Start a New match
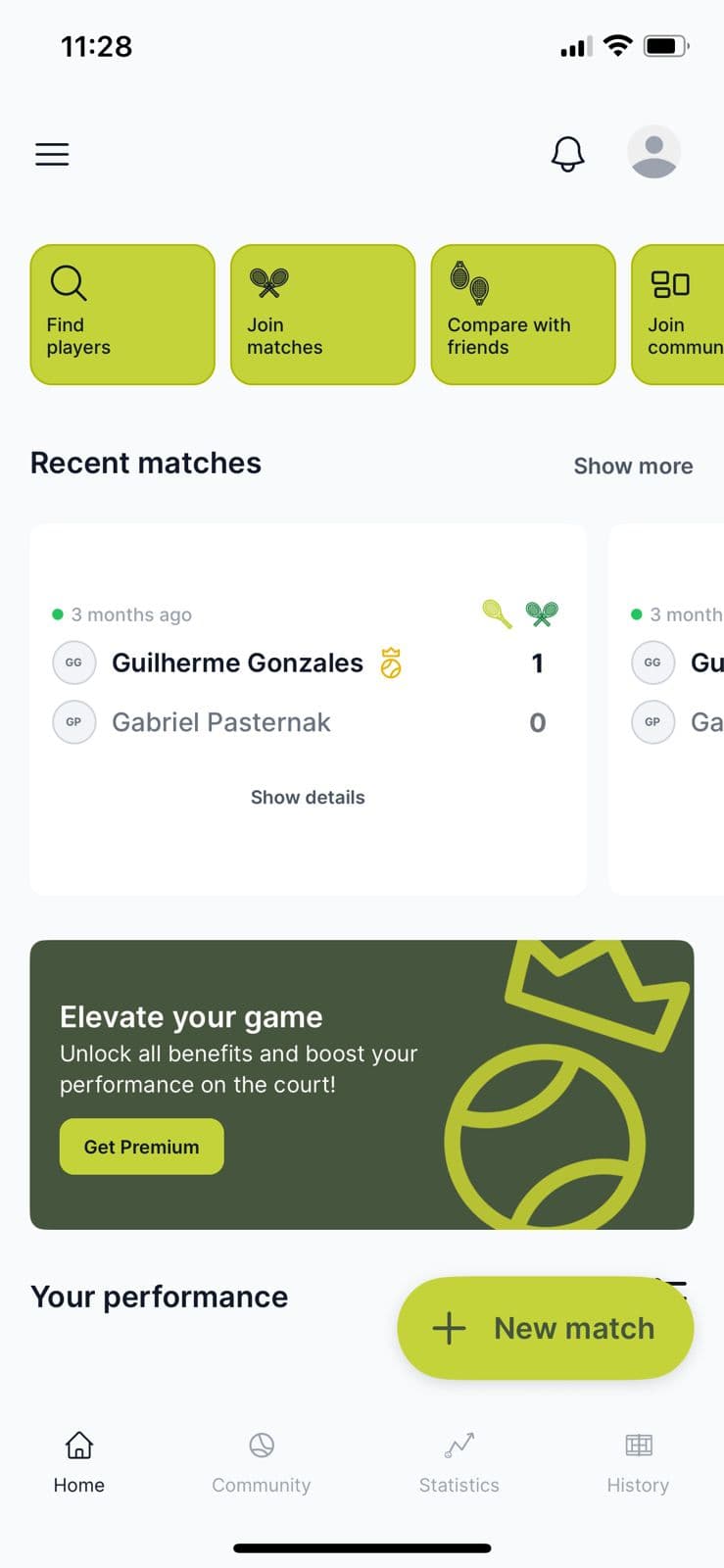Screen dimensions: 724x1568 pos(545,1327)
